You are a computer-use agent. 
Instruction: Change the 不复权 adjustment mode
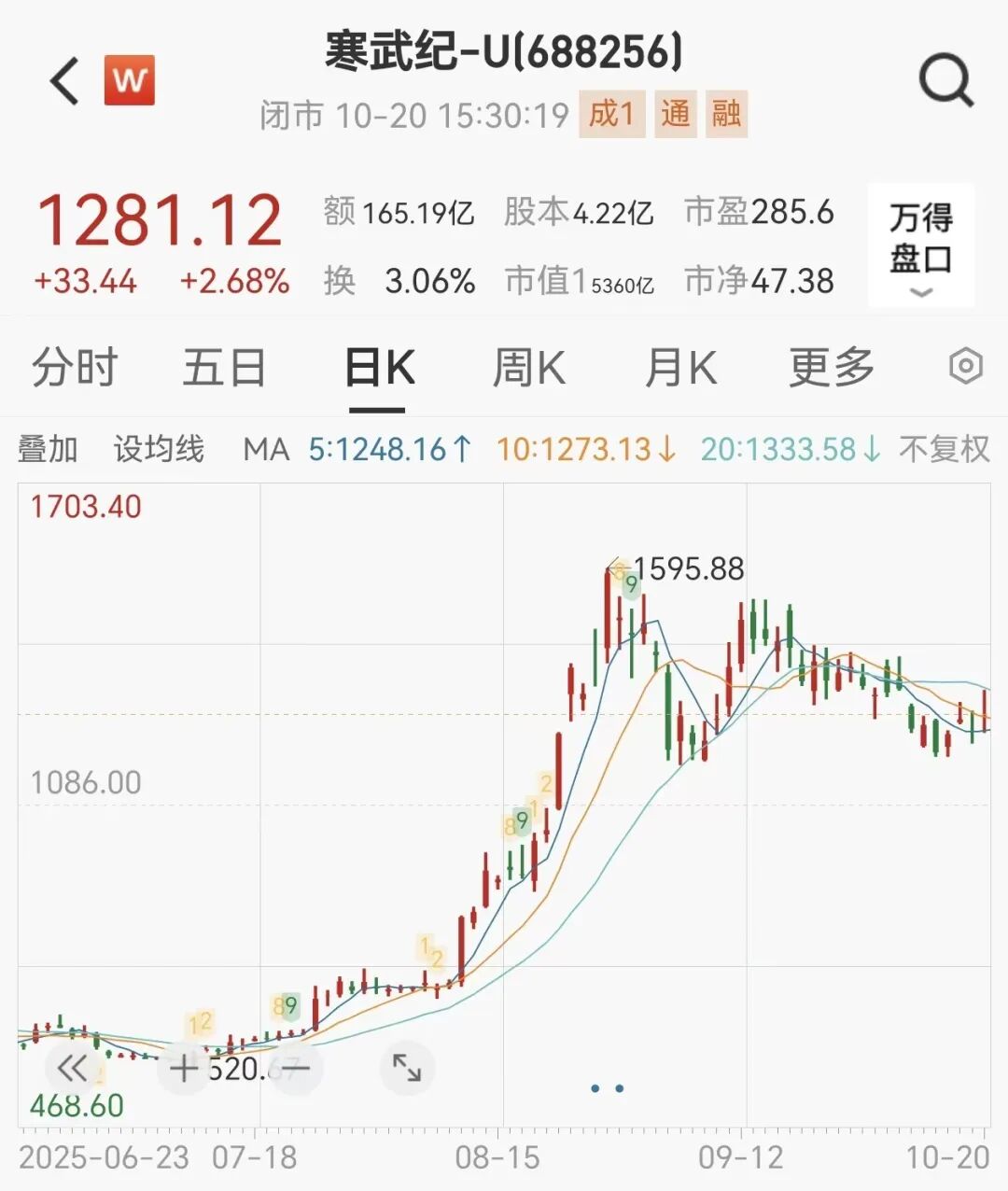[x=944, y=450]
